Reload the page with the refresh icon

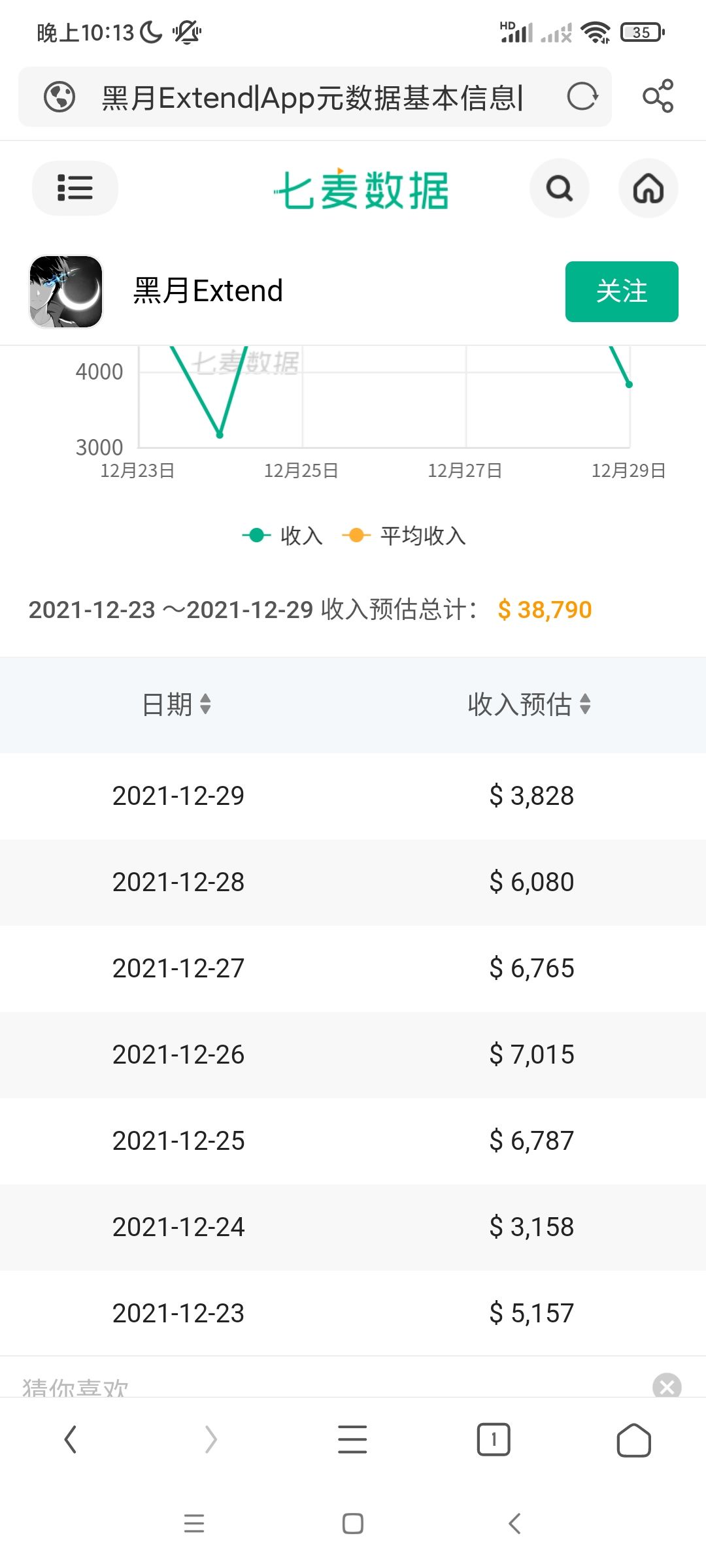(582, 97)
